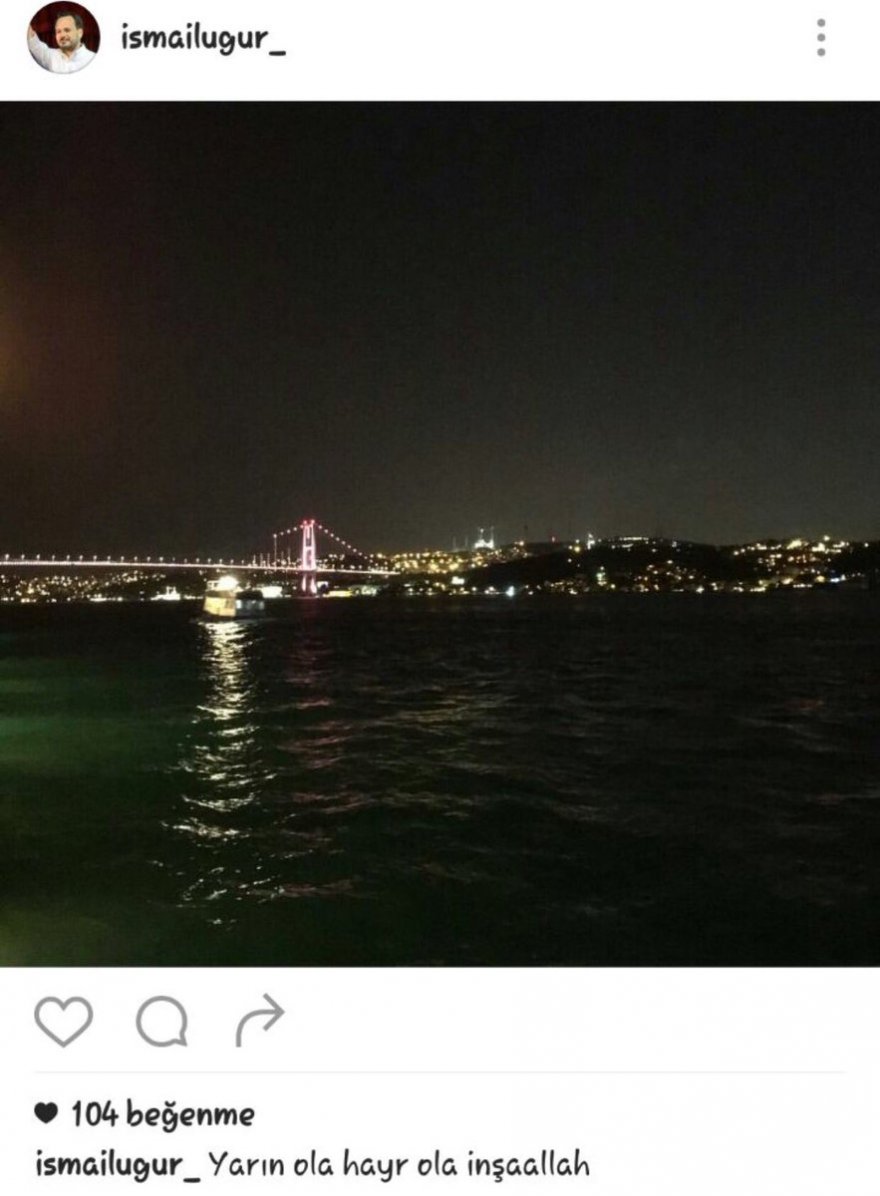This screenshot has width=880, height=1196.
Task: Like this post with the heart icon
Action: click(x=63, y=1021)
